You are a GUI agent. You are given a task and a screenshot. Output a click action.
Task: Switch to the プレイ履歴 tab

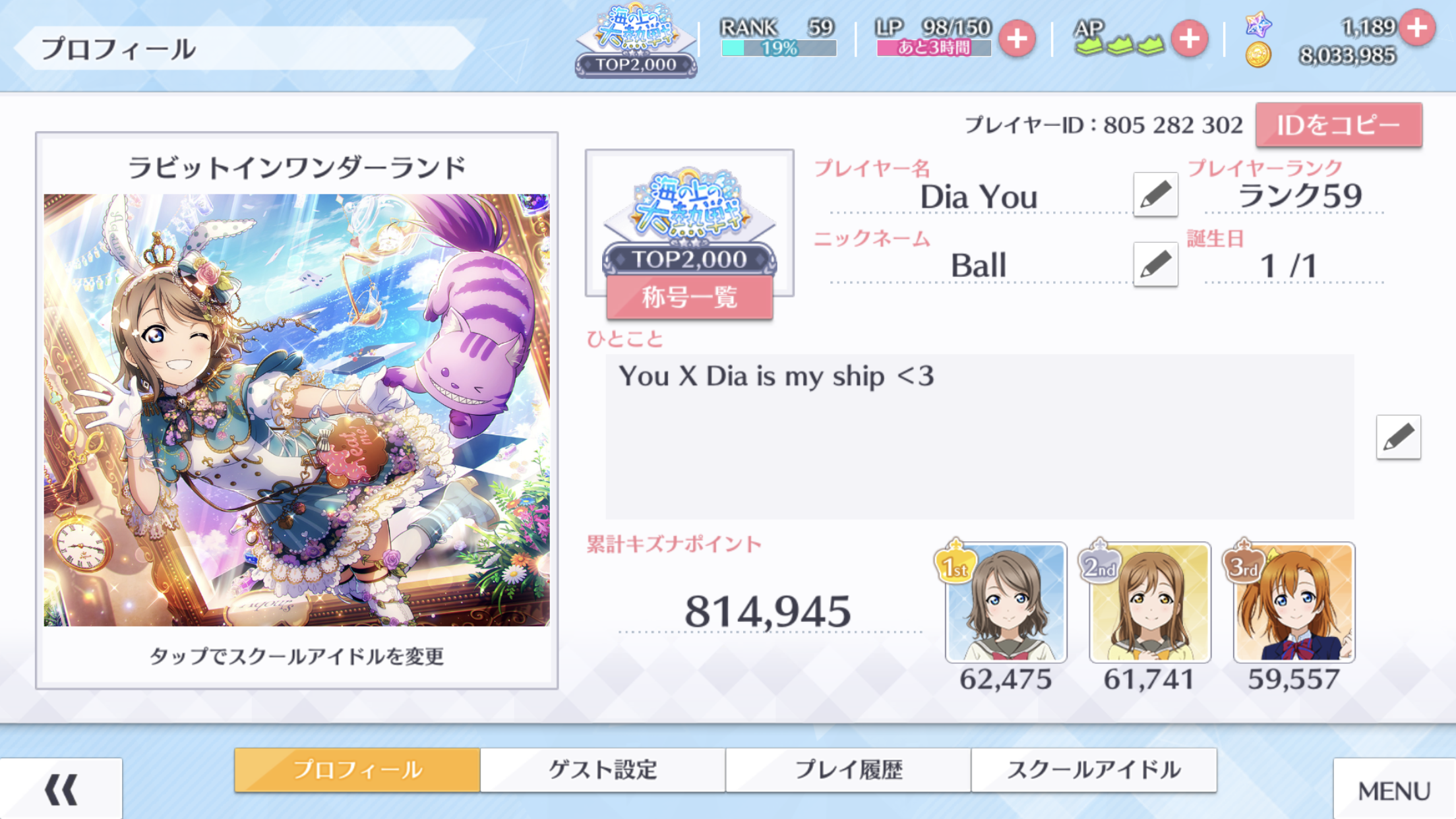point(848,770)
